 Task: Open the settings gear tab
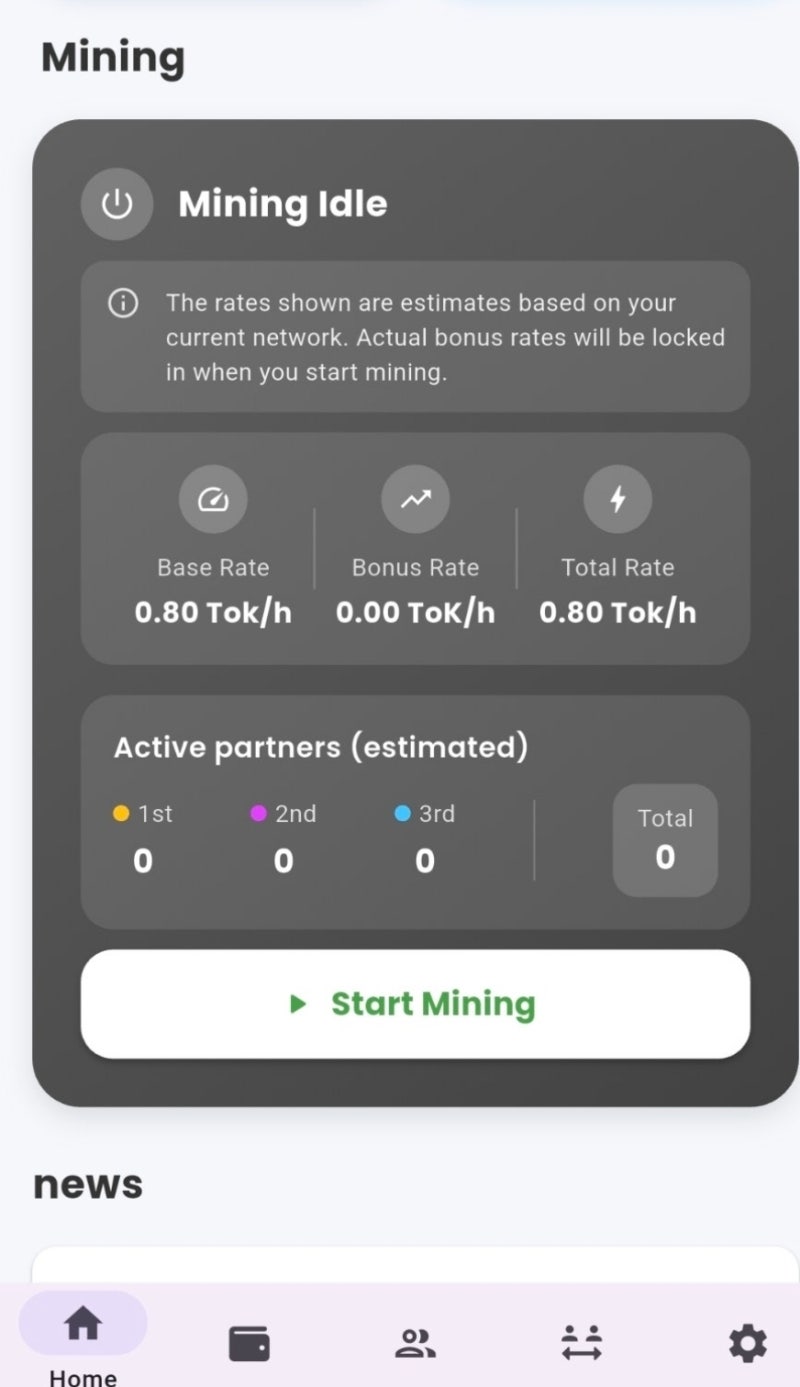click(747, 1343)
